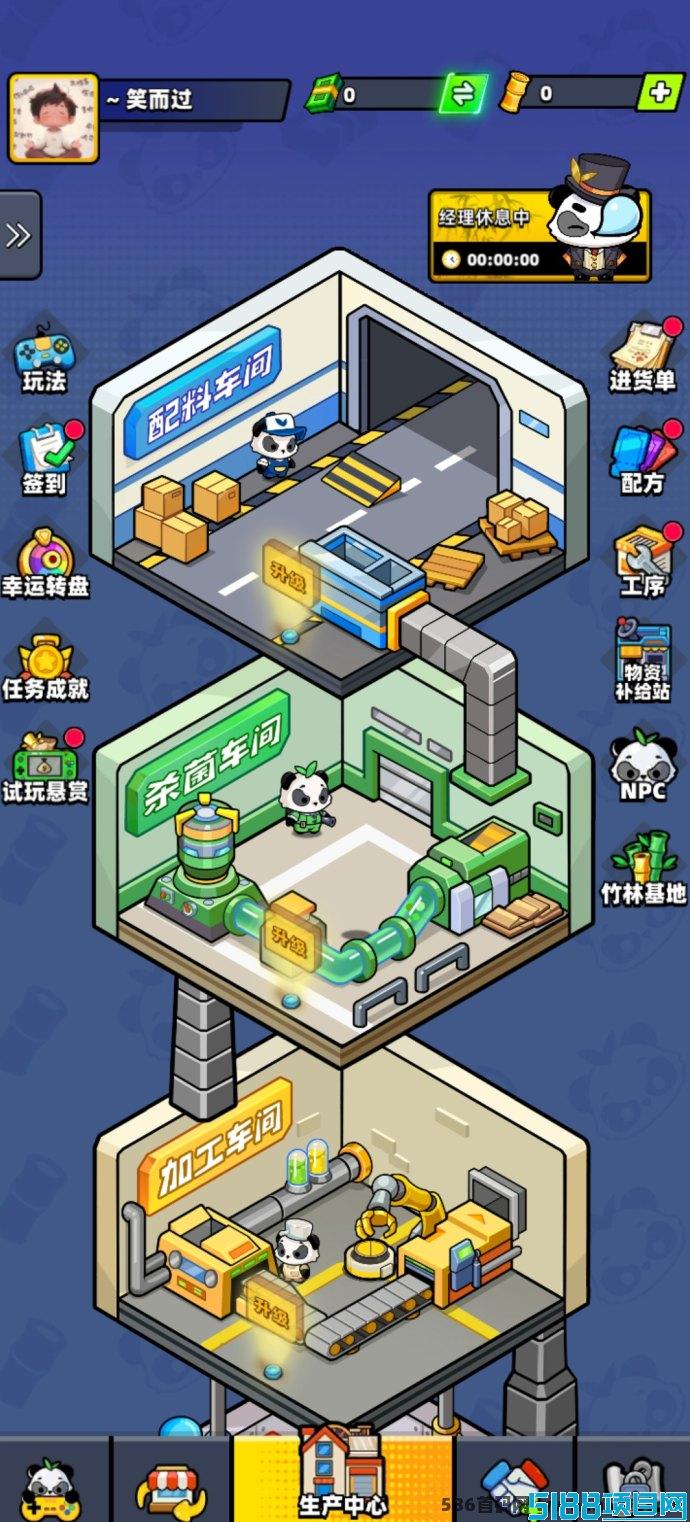Go to 竹林基地 bamboo base
The width and height of the screenshot is (690, 1522).
(x=642, y=868)
